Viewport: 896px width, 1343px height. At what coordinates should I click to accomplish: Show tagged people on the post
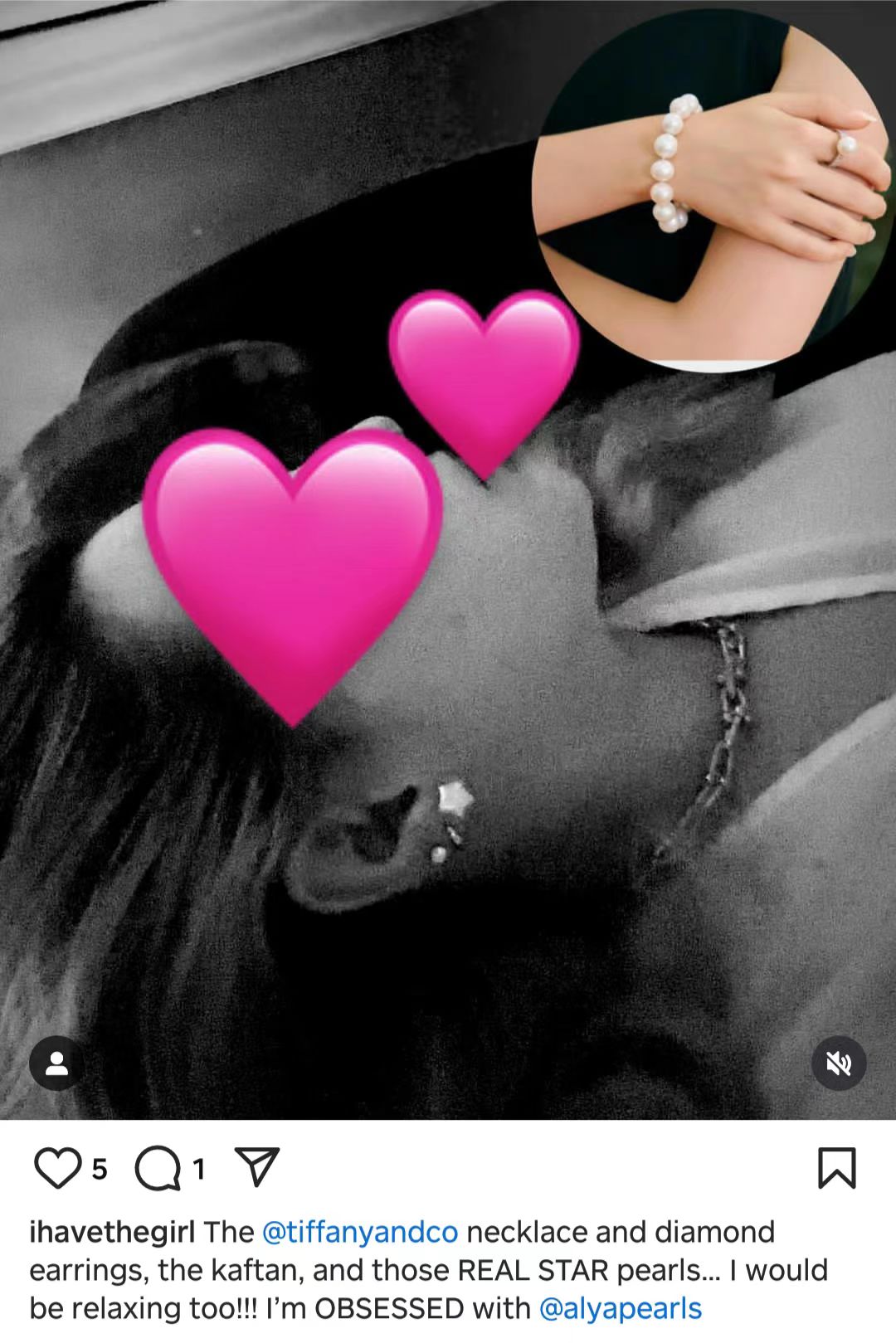(x=56, y=1063)
